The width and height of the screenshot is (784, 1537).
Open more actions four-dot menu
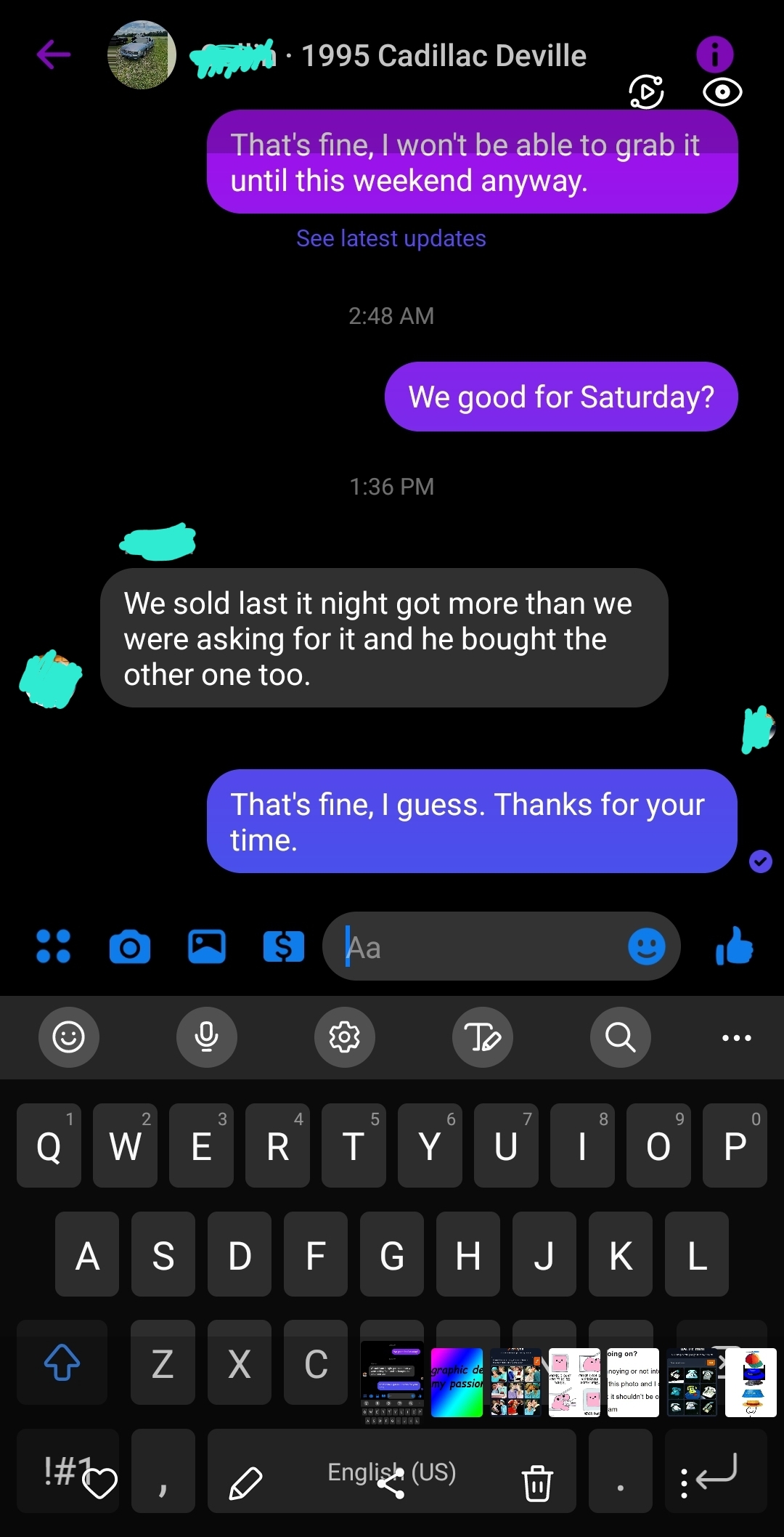click(x=54, y=946)
